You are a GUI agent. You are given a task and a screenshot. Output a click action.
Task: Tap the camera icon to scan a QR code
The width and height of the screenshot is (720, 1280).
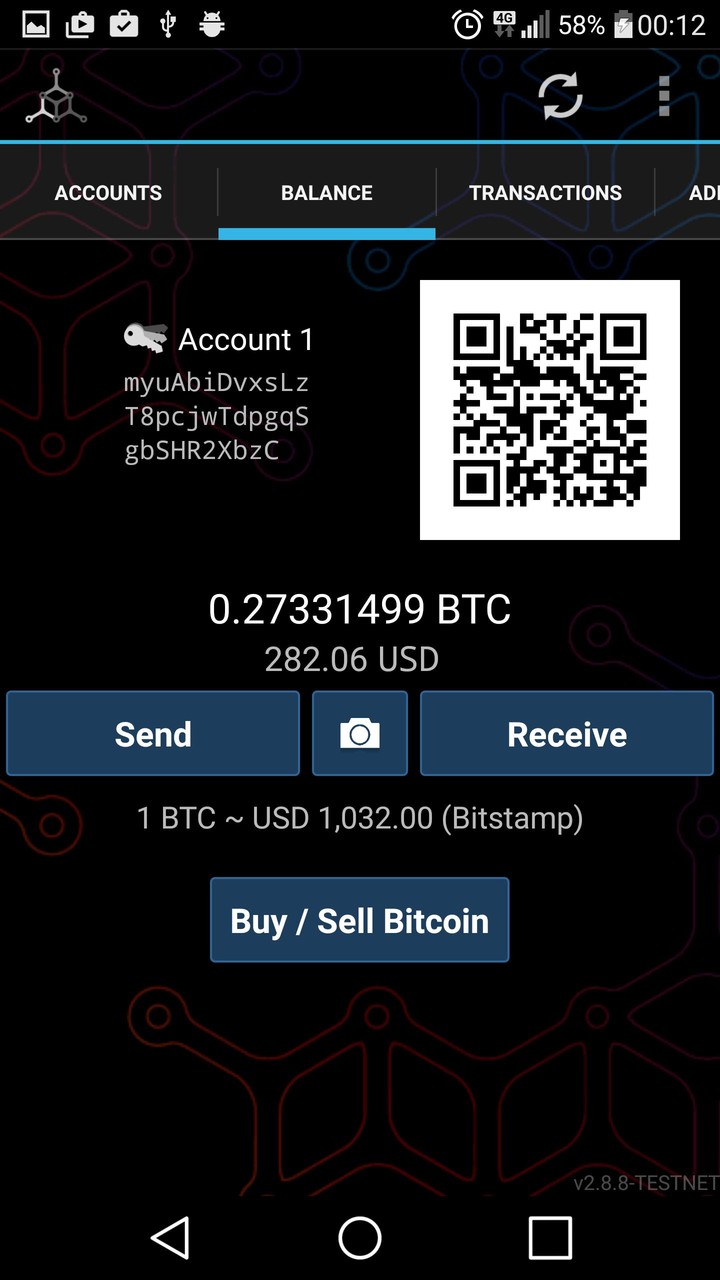coord(359,733)
